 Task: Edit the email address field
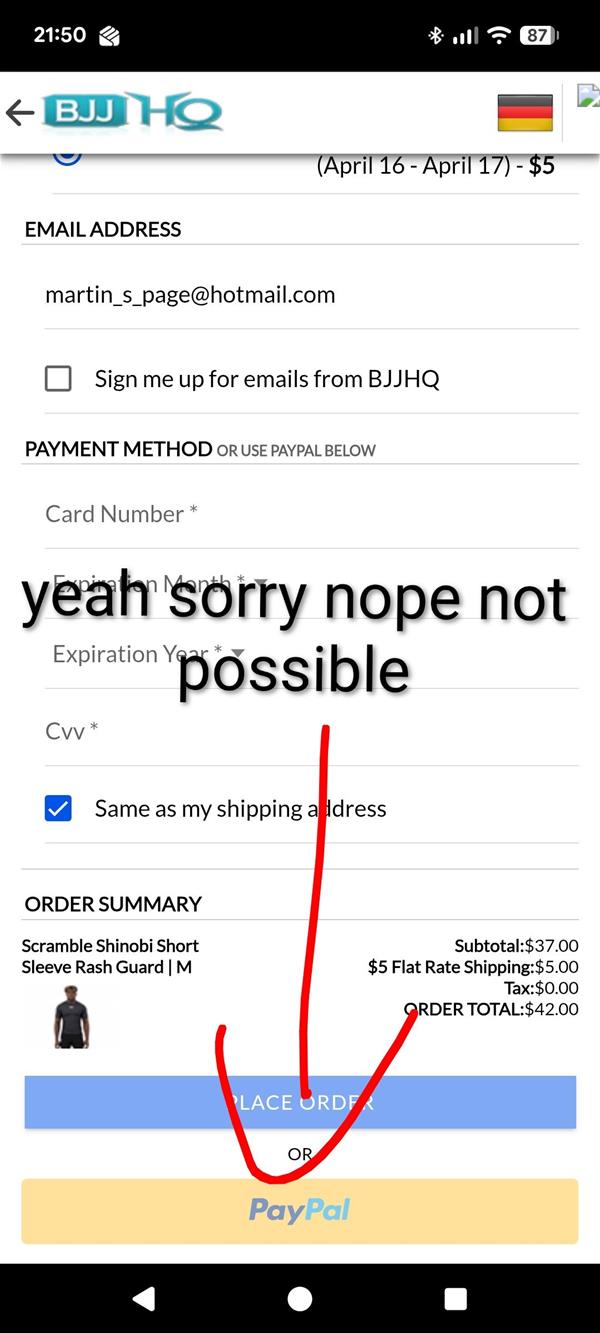[310, 295]
